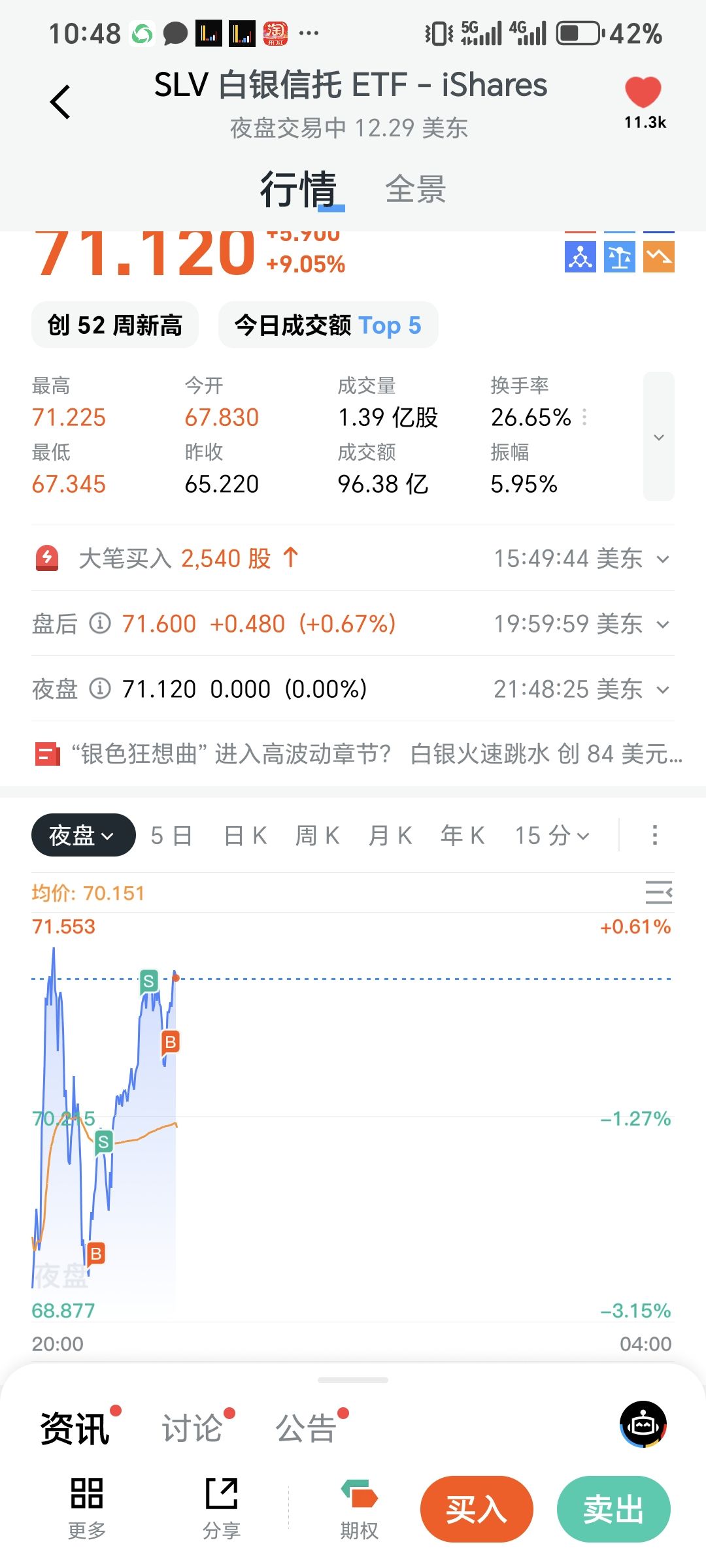The width and height of the screenshot is (706, 1568).
Task: Tap the green 卖出 button
Action: coord(613,1509)
